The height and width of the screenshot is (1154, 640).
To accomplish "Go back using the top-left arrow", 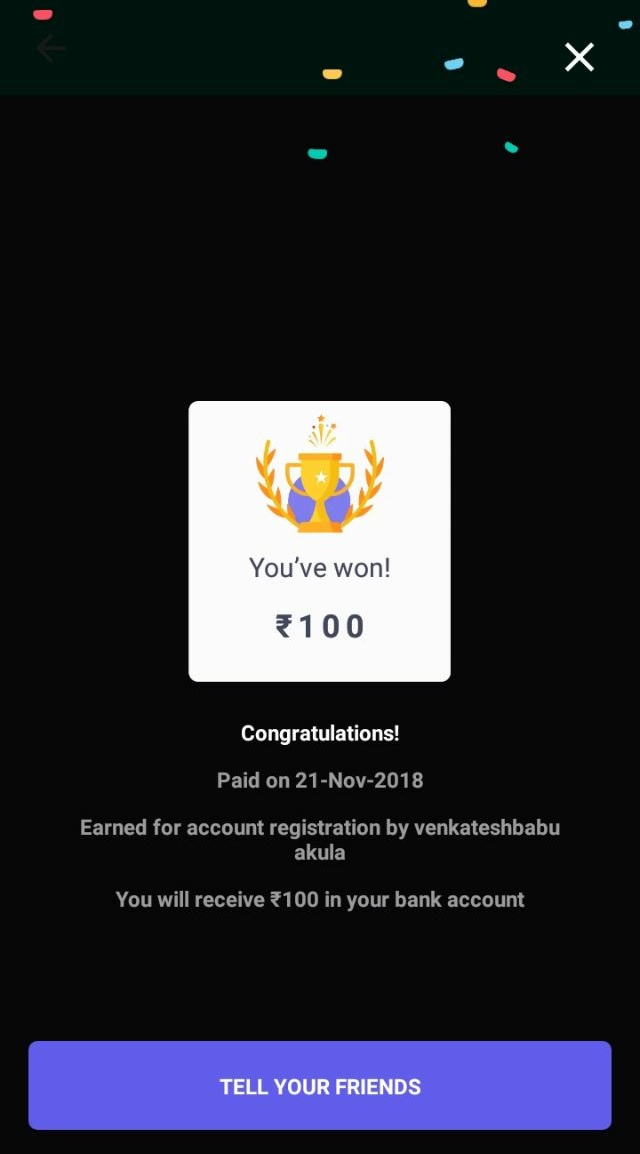I will tap(50, 48).
